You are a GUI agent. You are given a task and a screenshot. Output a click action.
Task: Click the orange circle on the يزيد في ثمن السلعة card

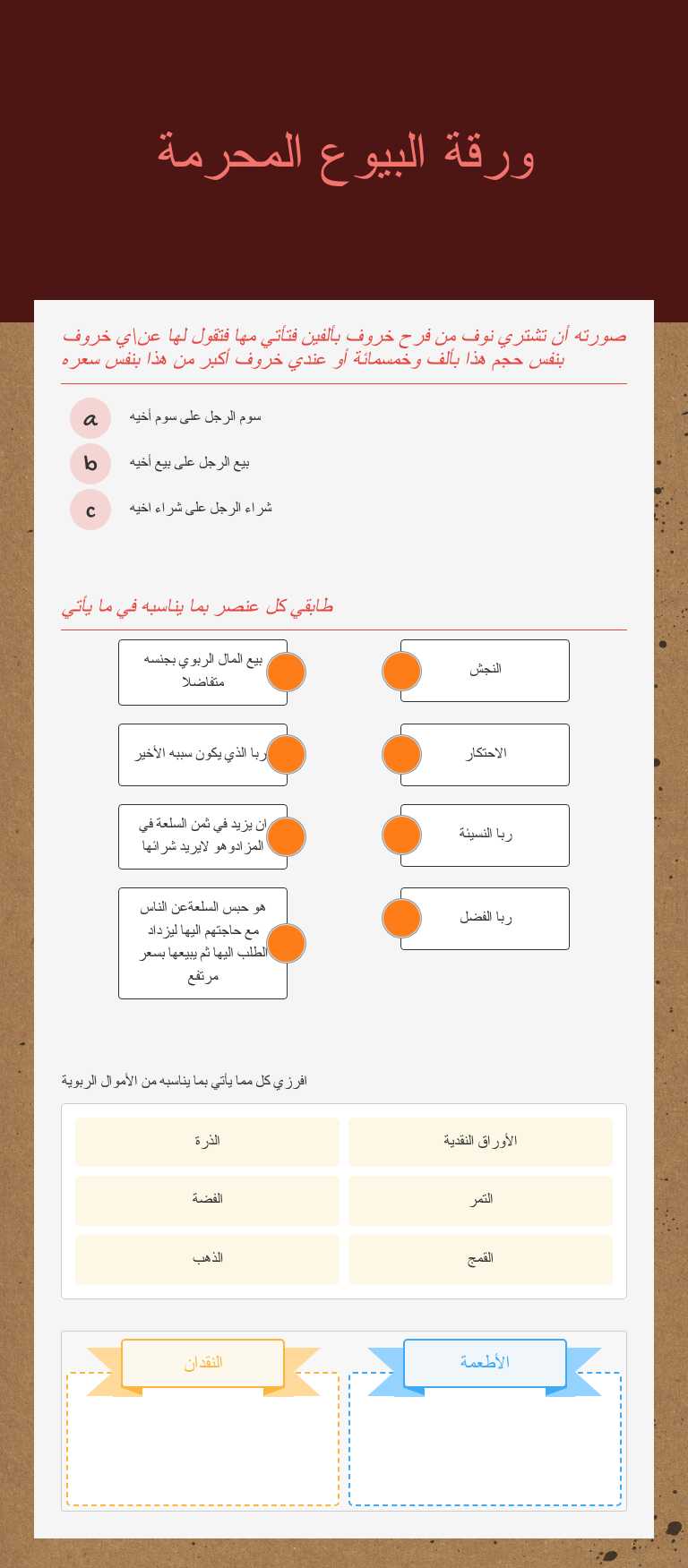point(287,835)
